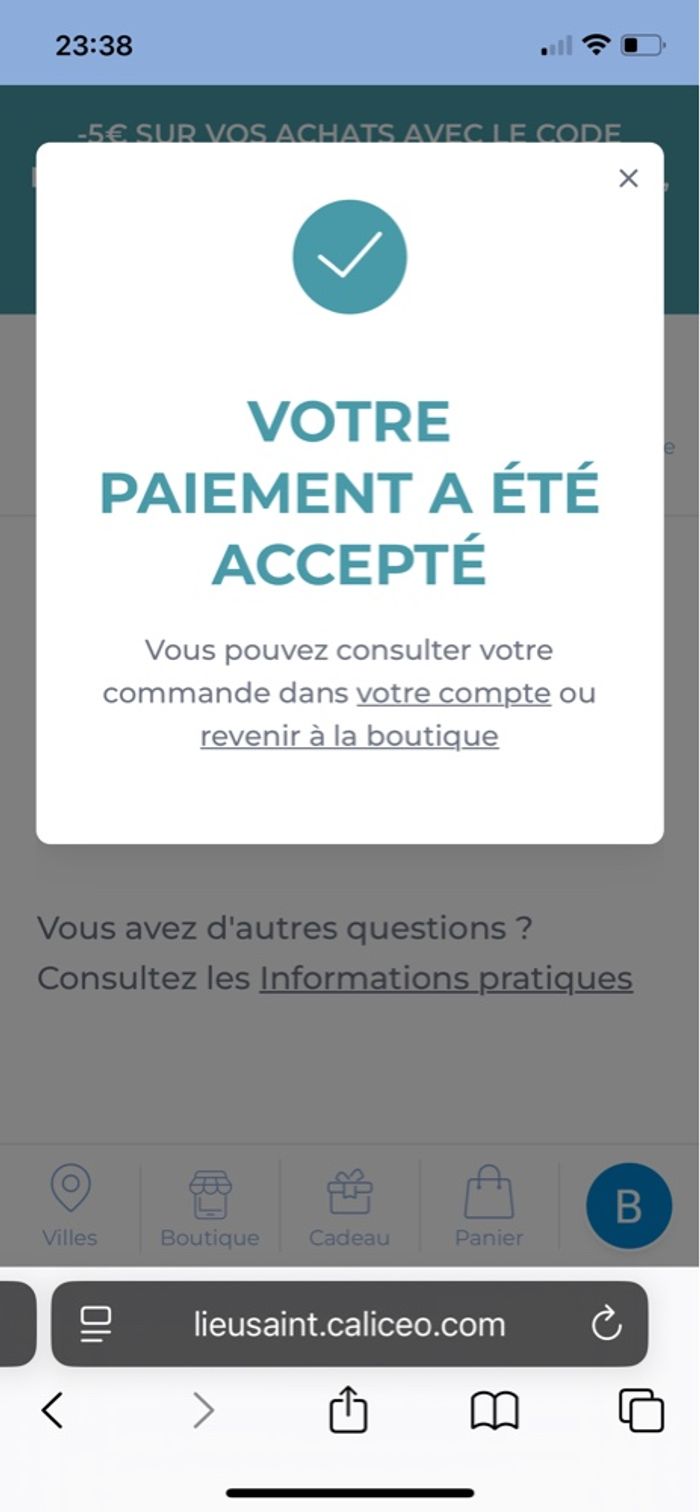Screen dimensions: 700x1512
Task: Open Safari bookmarks
Action: pyautogui.click(x=495, y=1411)
